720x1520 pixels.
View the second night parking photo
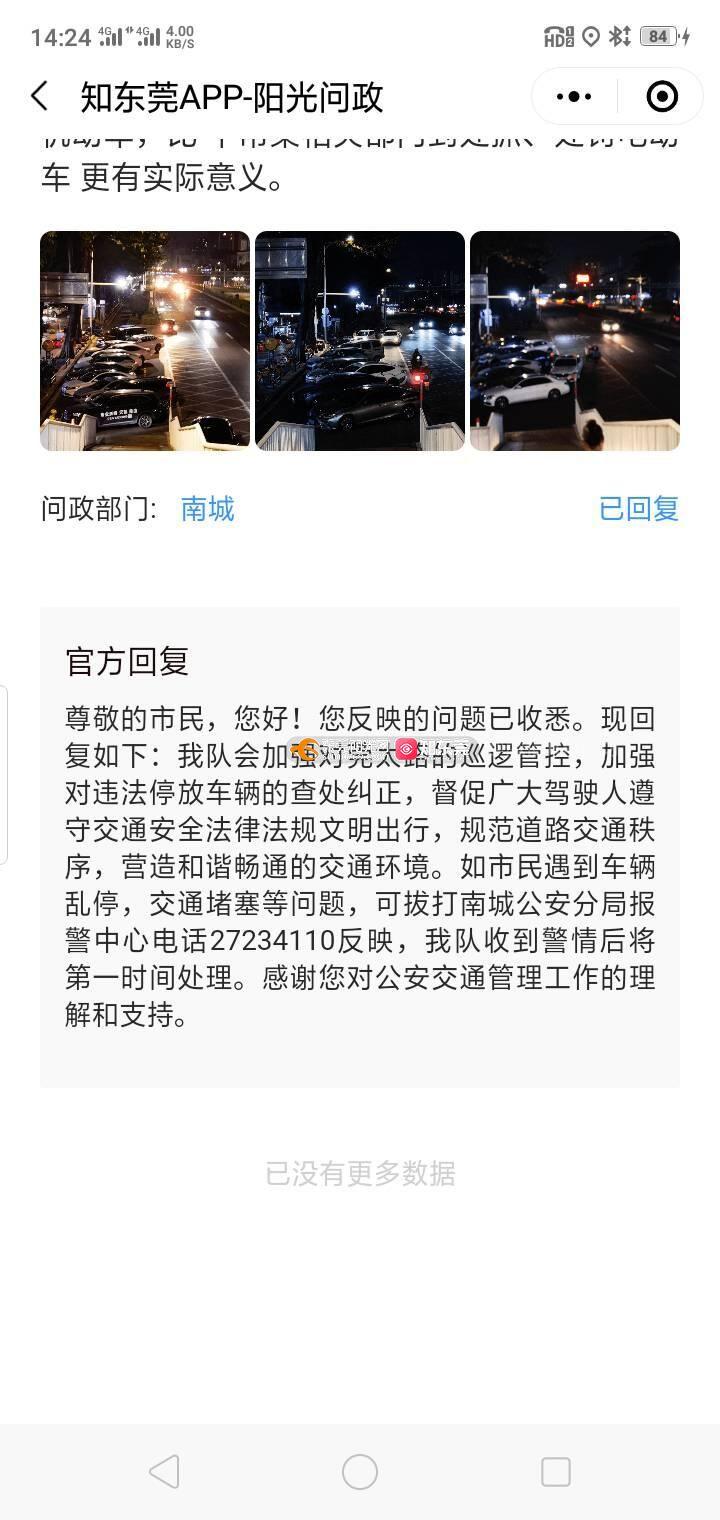tap(360, 341)
